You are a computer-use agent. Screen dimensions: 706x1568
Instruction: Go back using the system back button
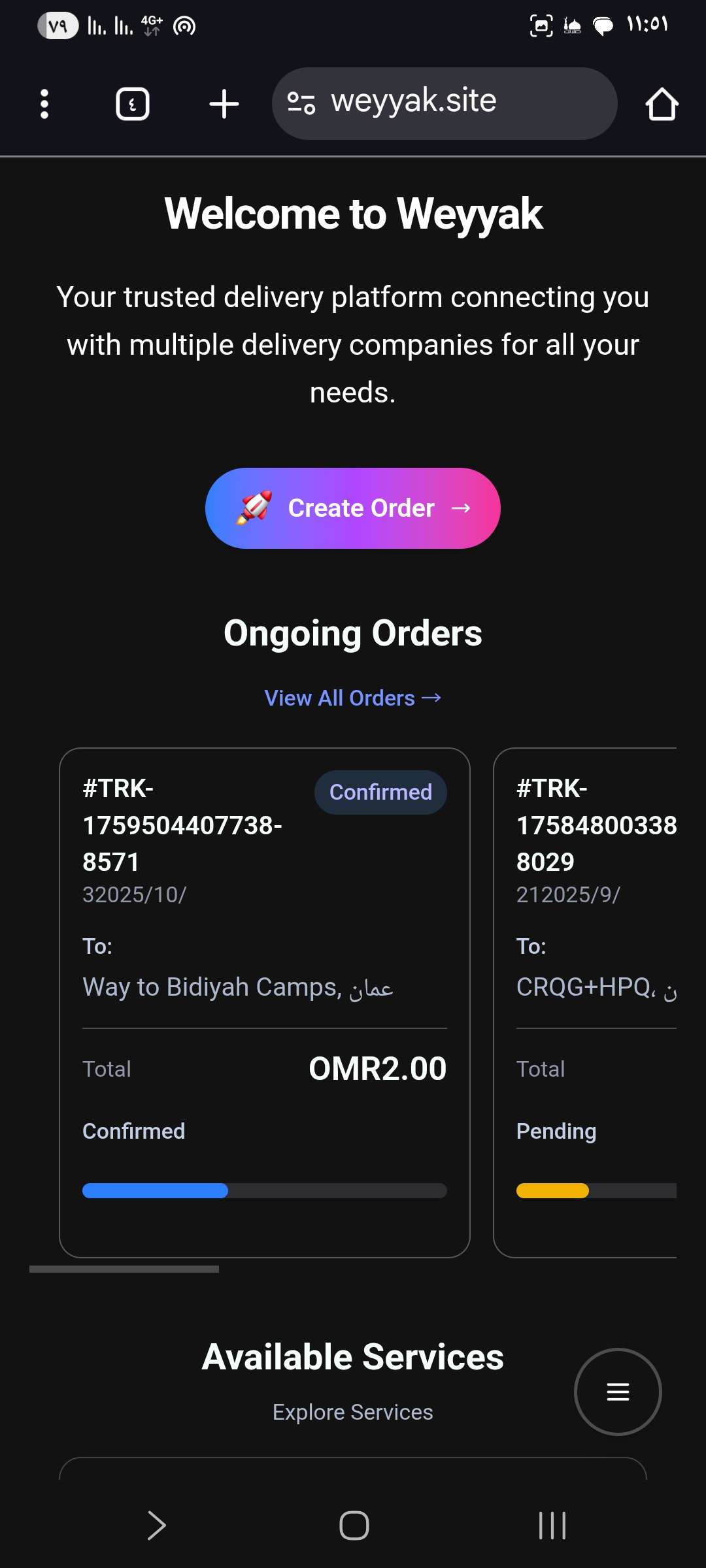(x=156, y=1526)
